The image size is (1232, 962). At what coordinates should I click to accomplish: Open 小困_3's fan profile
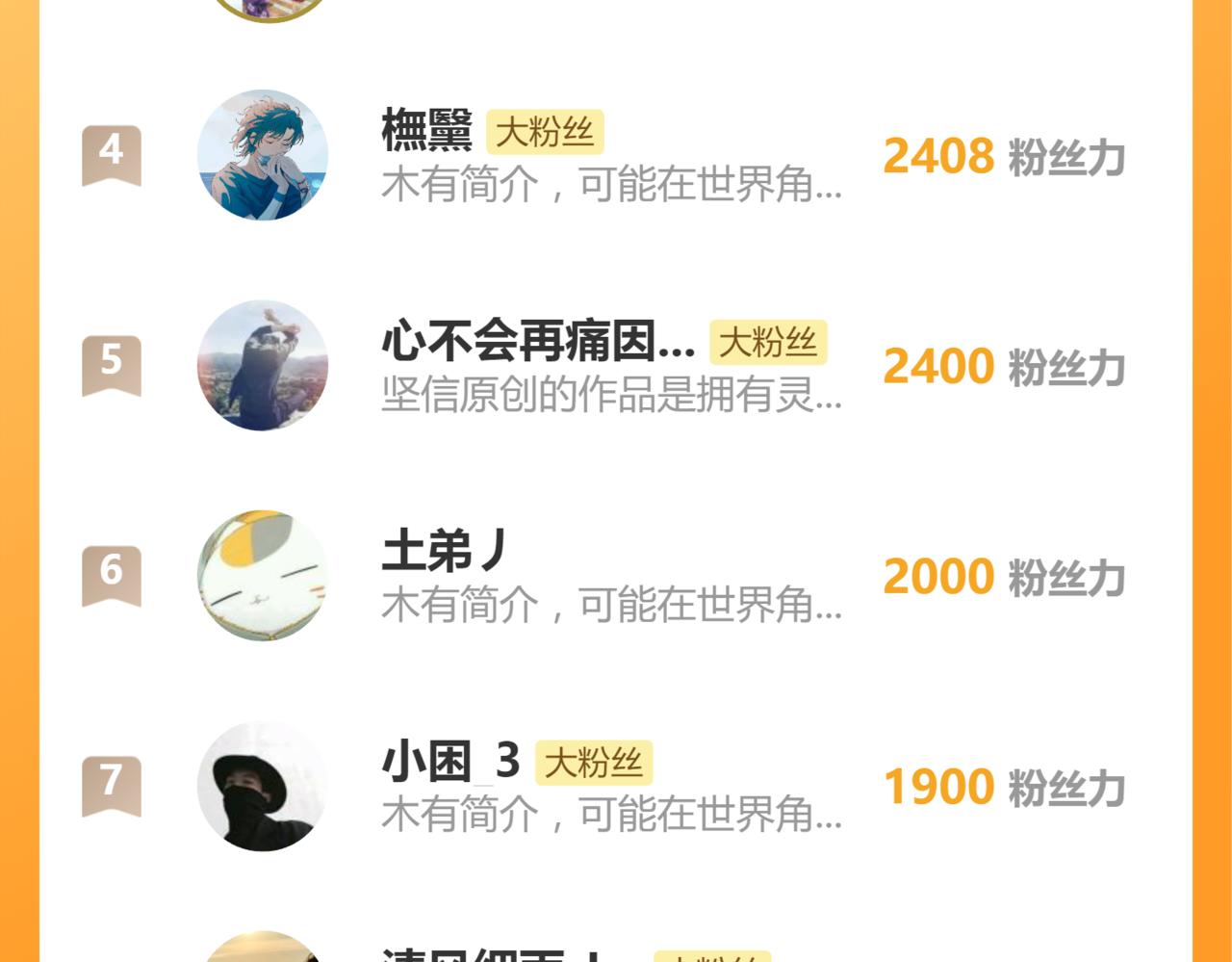[x=450, y=762]
